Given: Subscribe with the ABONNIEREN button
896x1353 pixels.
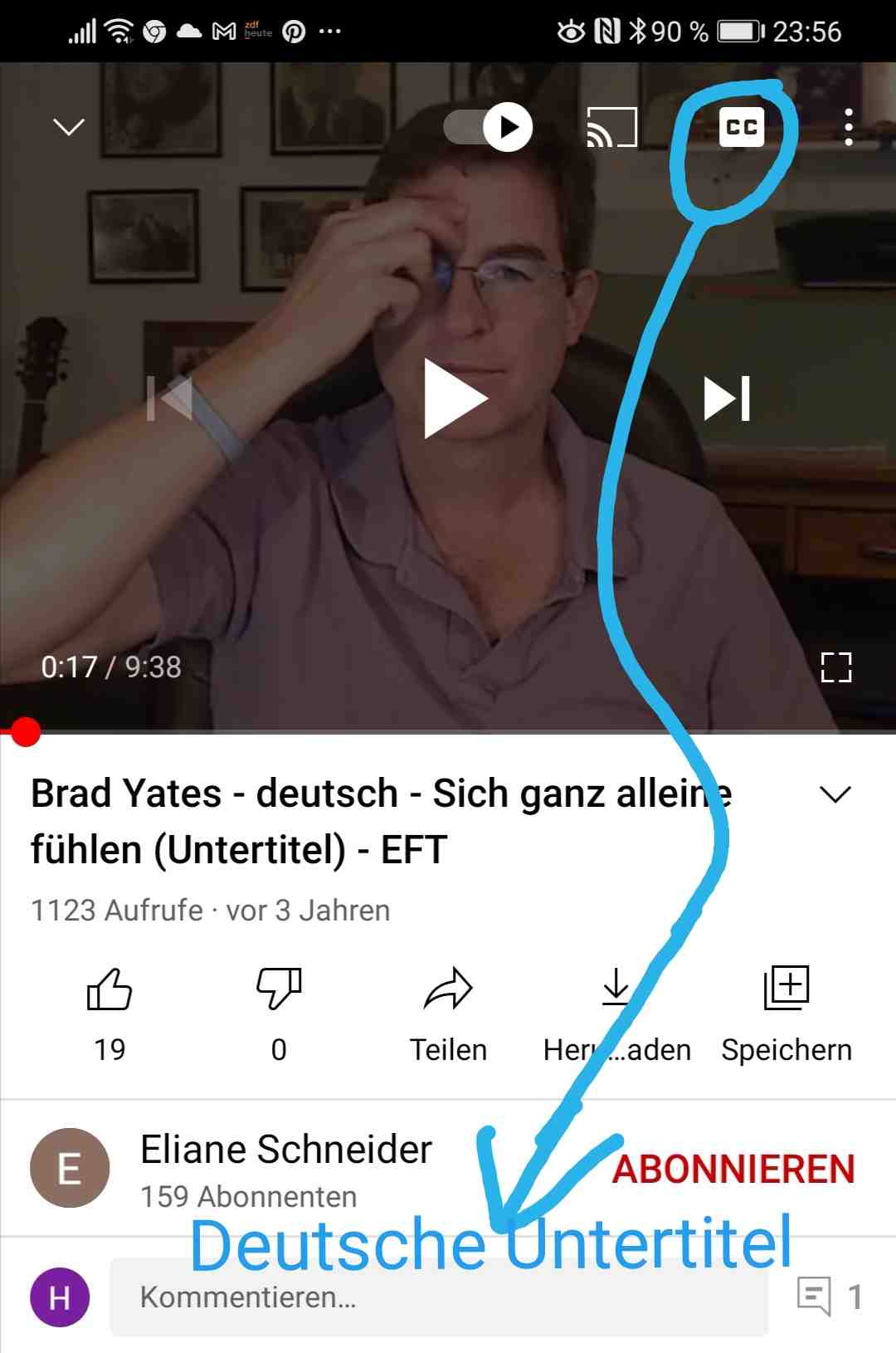Looking at the screenshot, I should 733,1169.
